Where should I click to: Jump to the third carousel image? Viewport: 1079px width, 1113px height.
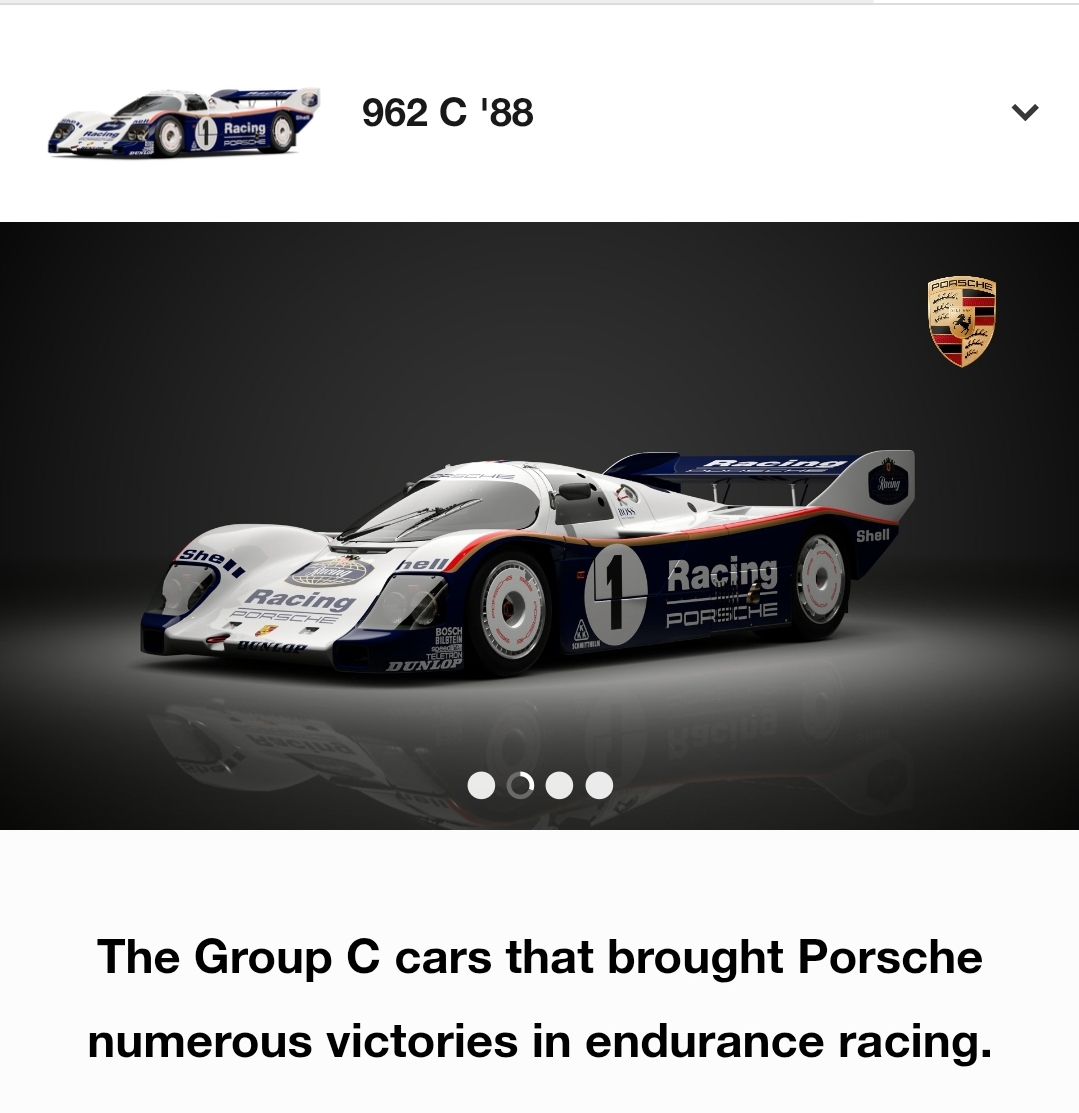[x=560, y=786]
